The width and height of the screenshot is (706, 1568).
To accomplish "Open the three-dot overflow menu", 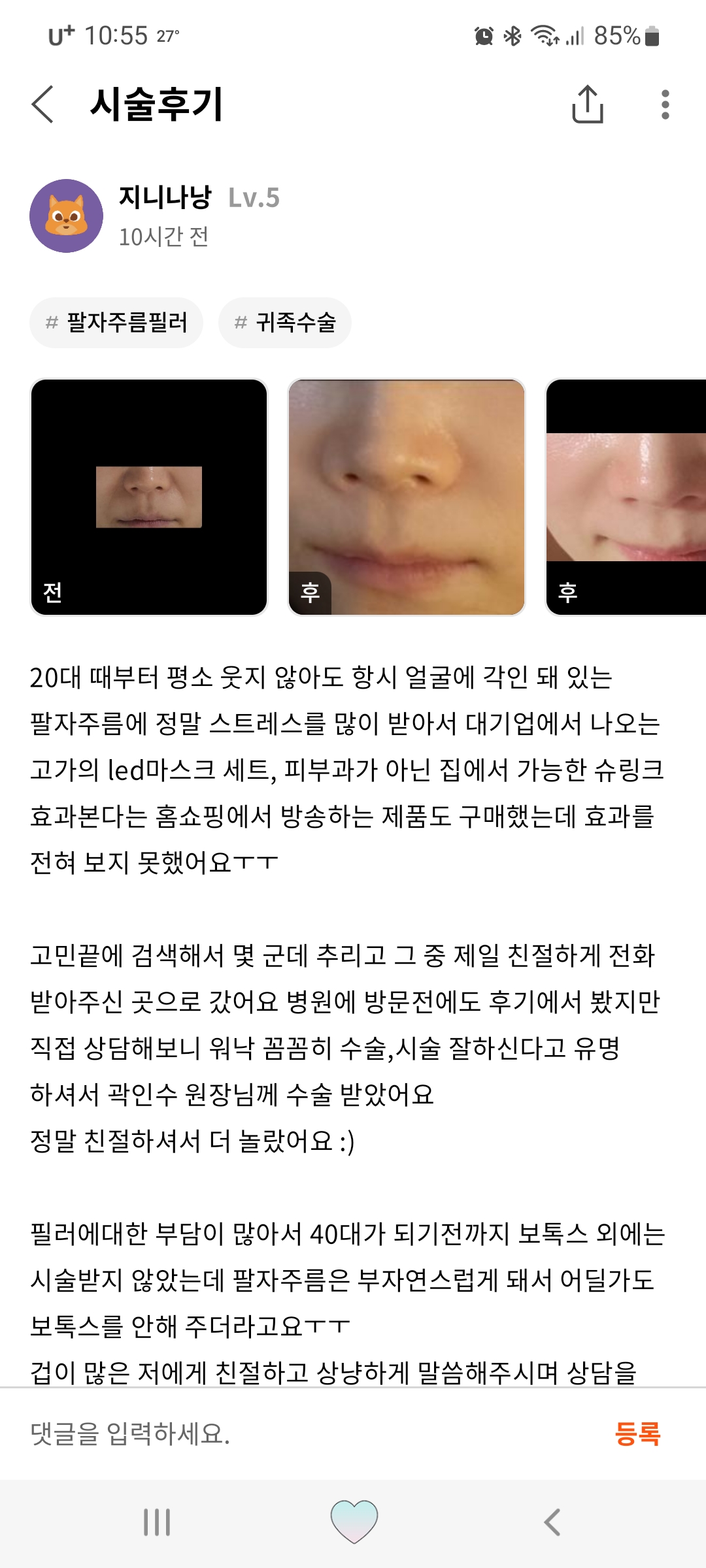I will click(665, 105).
